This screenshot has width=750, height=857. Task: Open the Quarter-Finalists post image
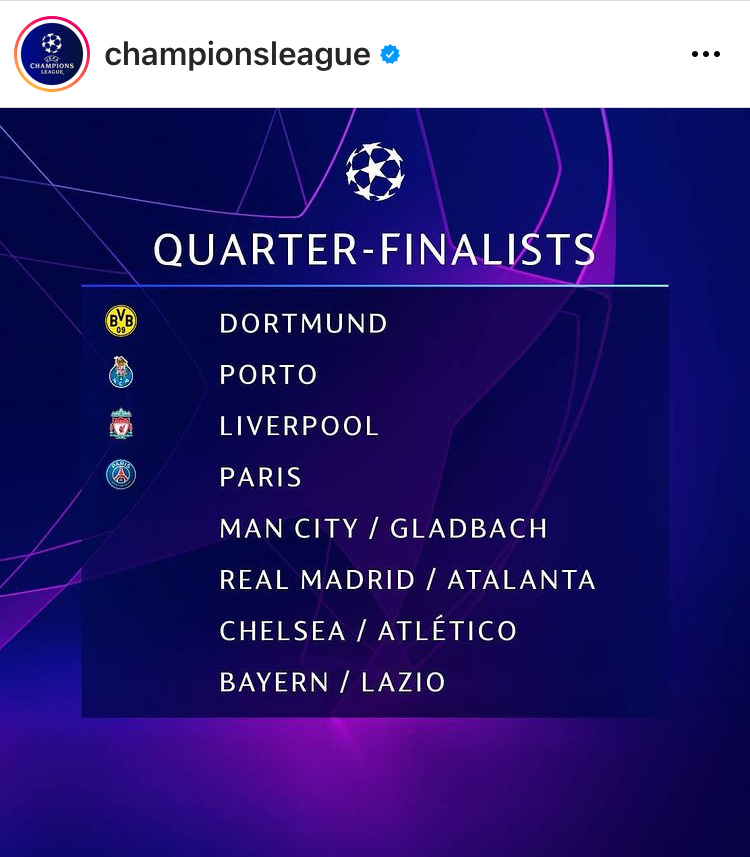pos(375,480)
